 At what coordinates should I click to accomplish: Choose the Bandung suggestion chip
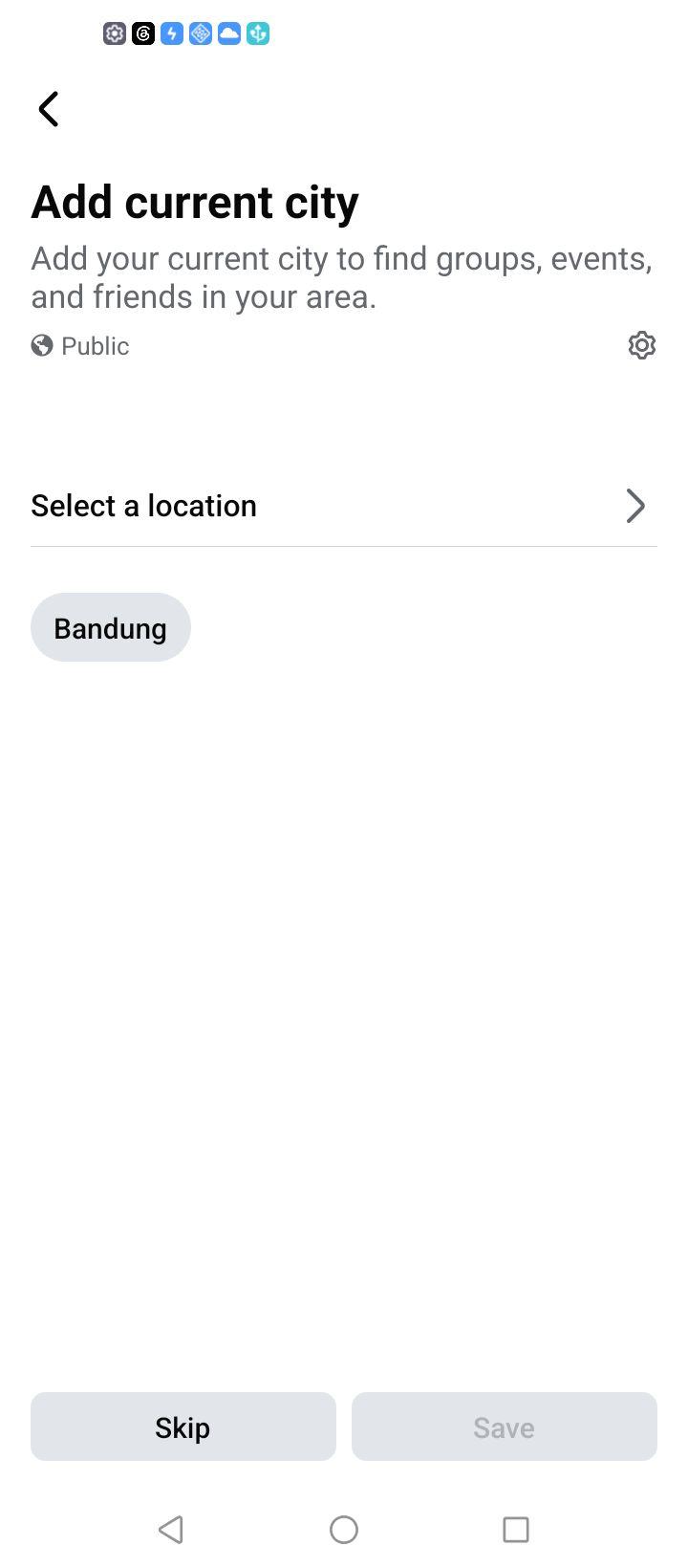tap(111, 627)
